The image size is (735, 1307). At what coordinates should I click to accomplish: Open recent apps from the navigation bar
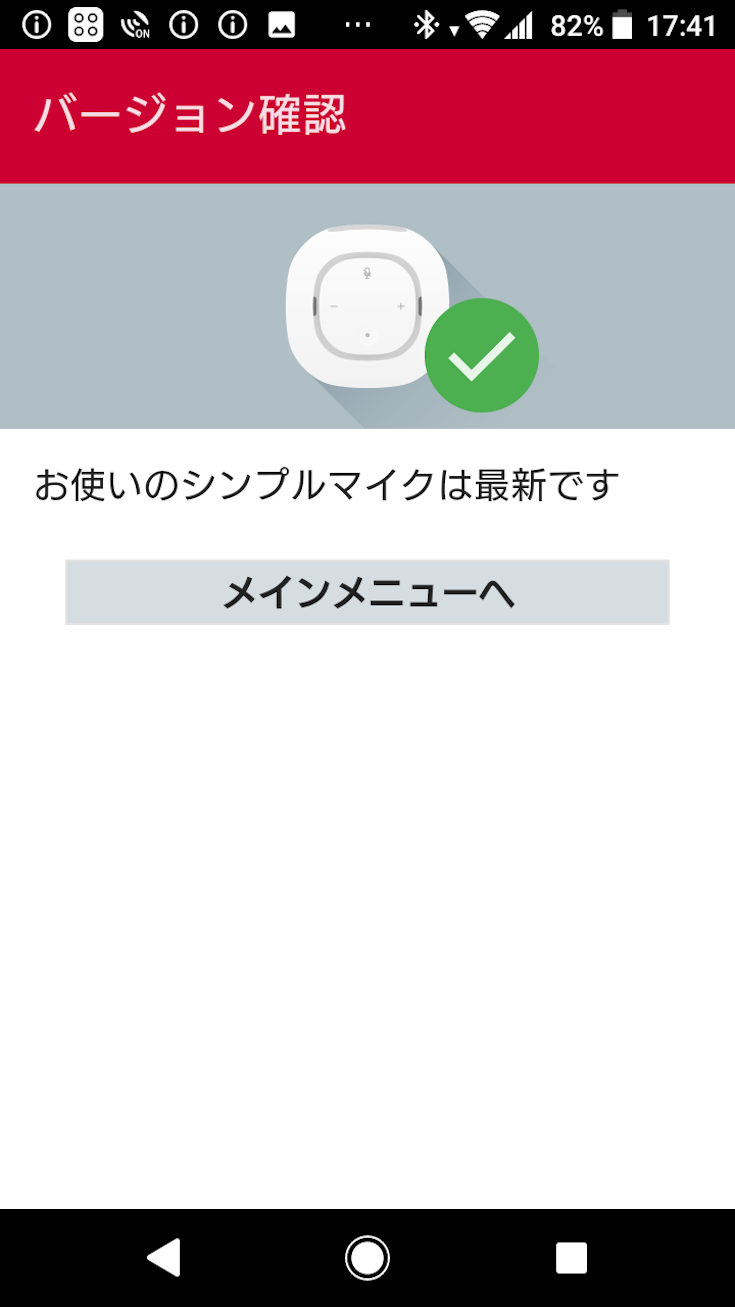pyautogui.click(x=571, y=1257)
